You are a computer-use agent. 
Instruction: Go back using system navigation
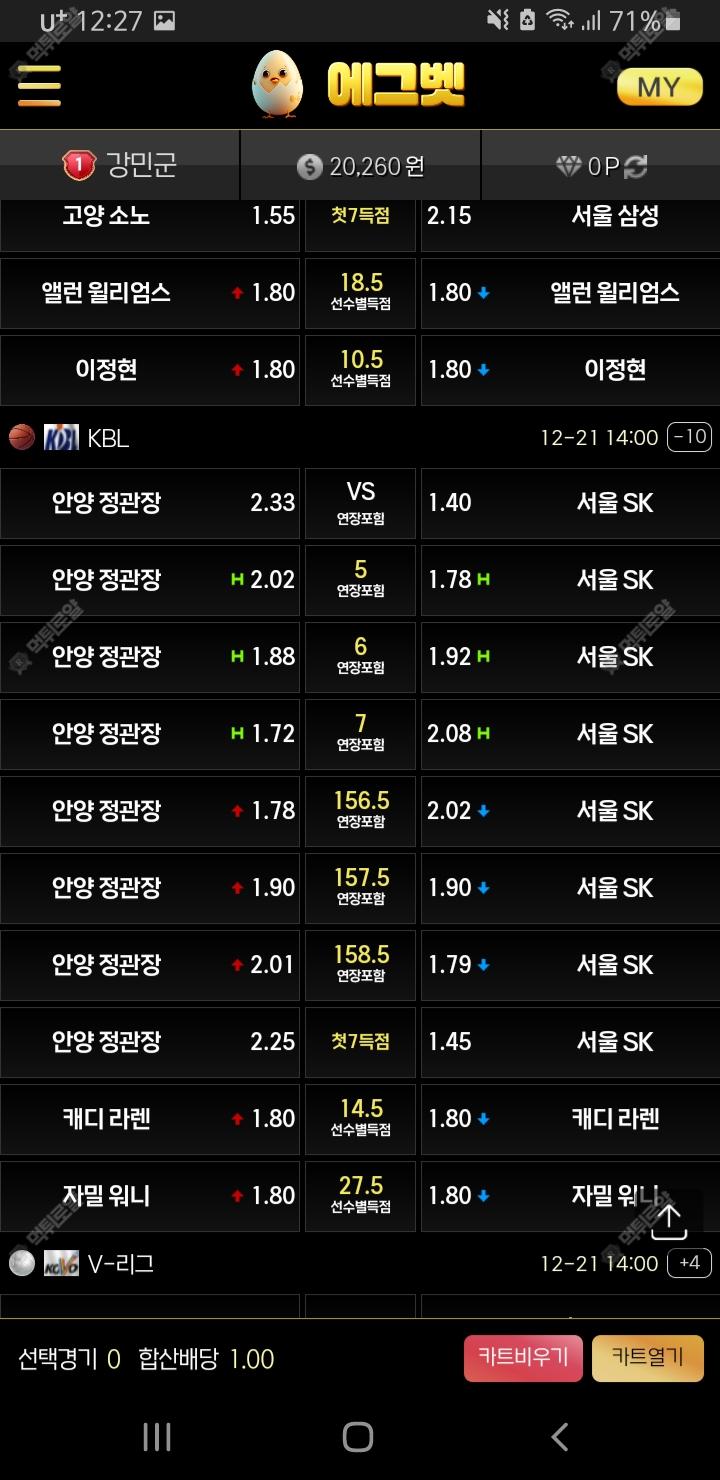(560, 1437)
